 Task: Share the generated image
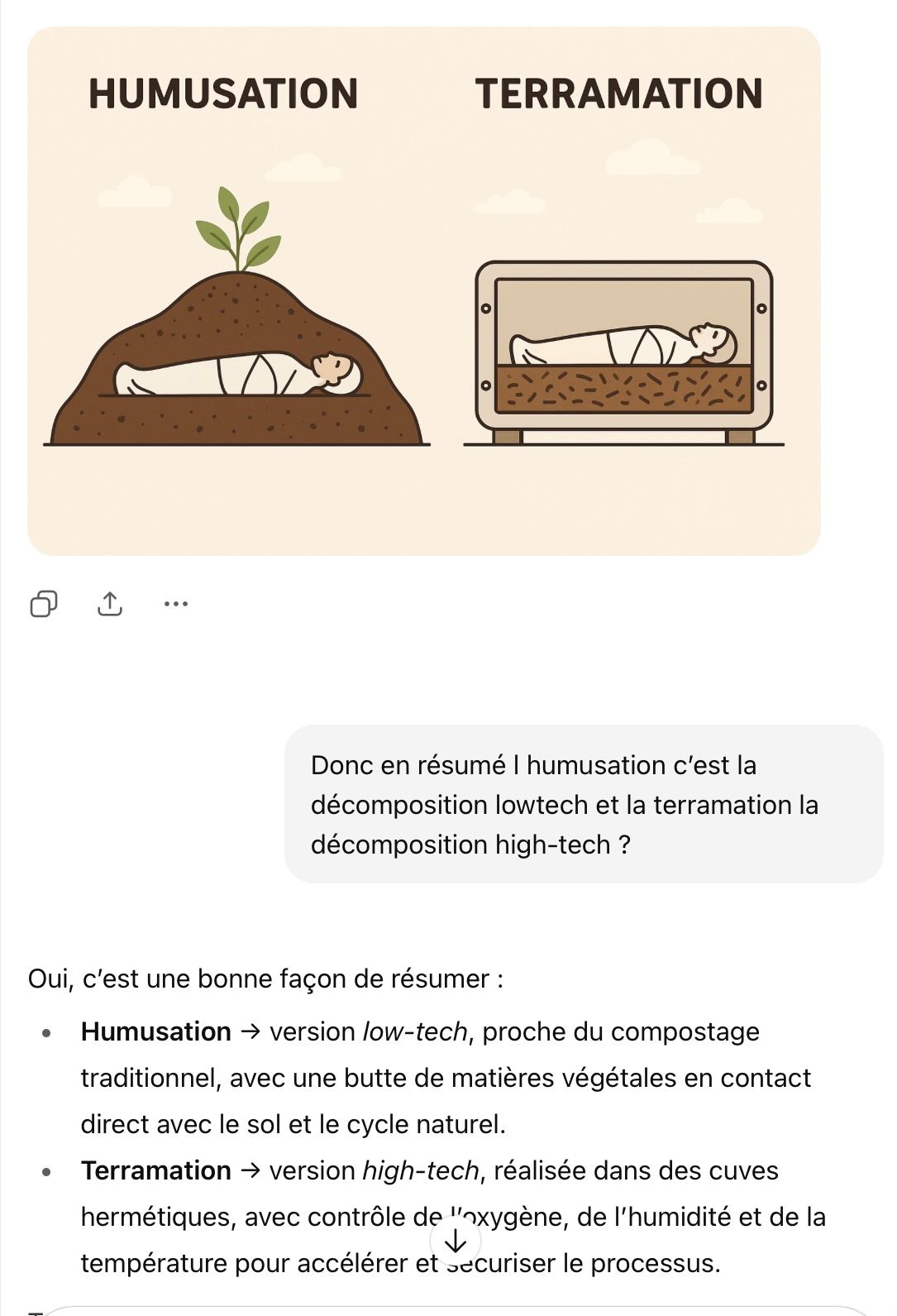click(x=110, y=604)
